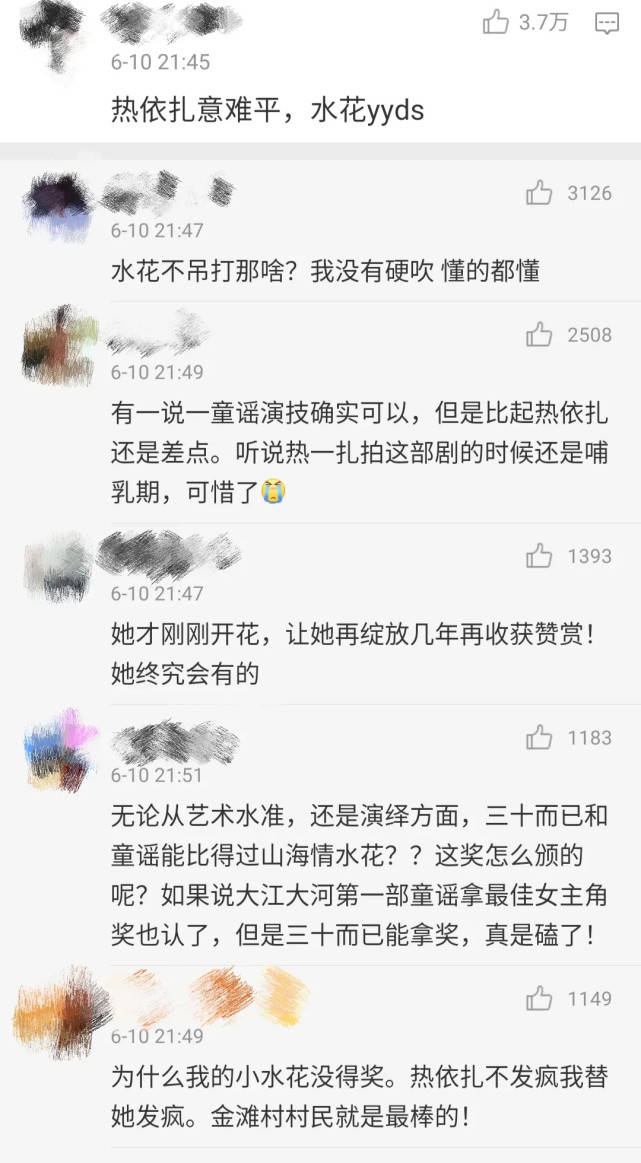Like the comment with 1149 likes
641x1163 pixels.
[x=539, y=998]
